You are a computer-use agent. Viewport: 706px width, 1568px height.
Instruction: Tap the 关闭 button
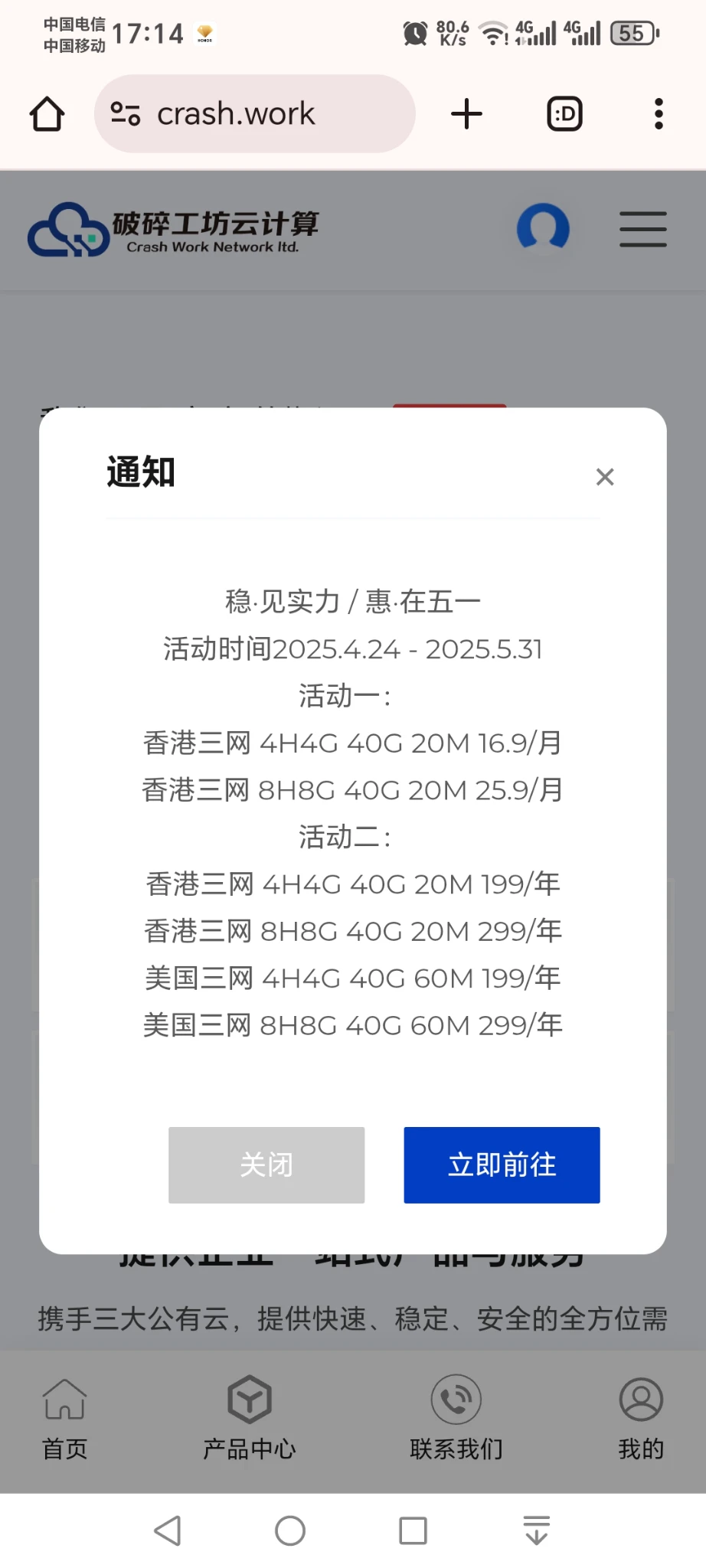pos(266,1165)
